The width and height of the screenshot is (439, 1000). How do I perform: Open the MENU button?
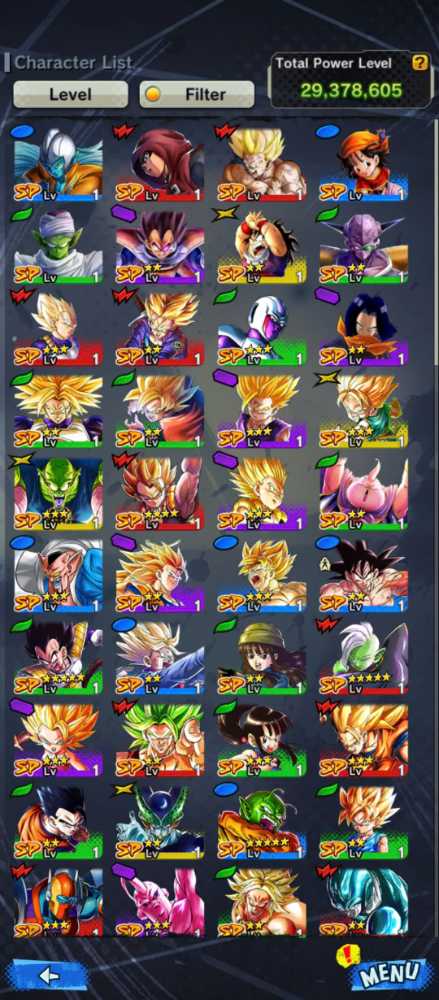click(x=391, y=973)
